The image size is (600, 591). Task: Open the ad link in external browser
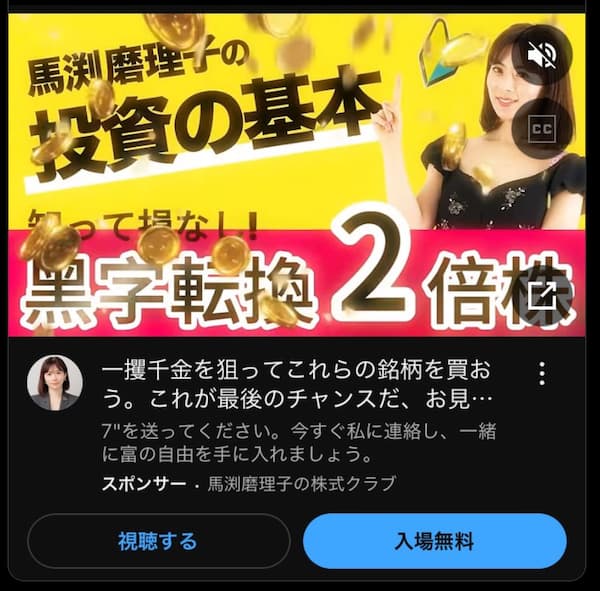click(x=546, y=295)
